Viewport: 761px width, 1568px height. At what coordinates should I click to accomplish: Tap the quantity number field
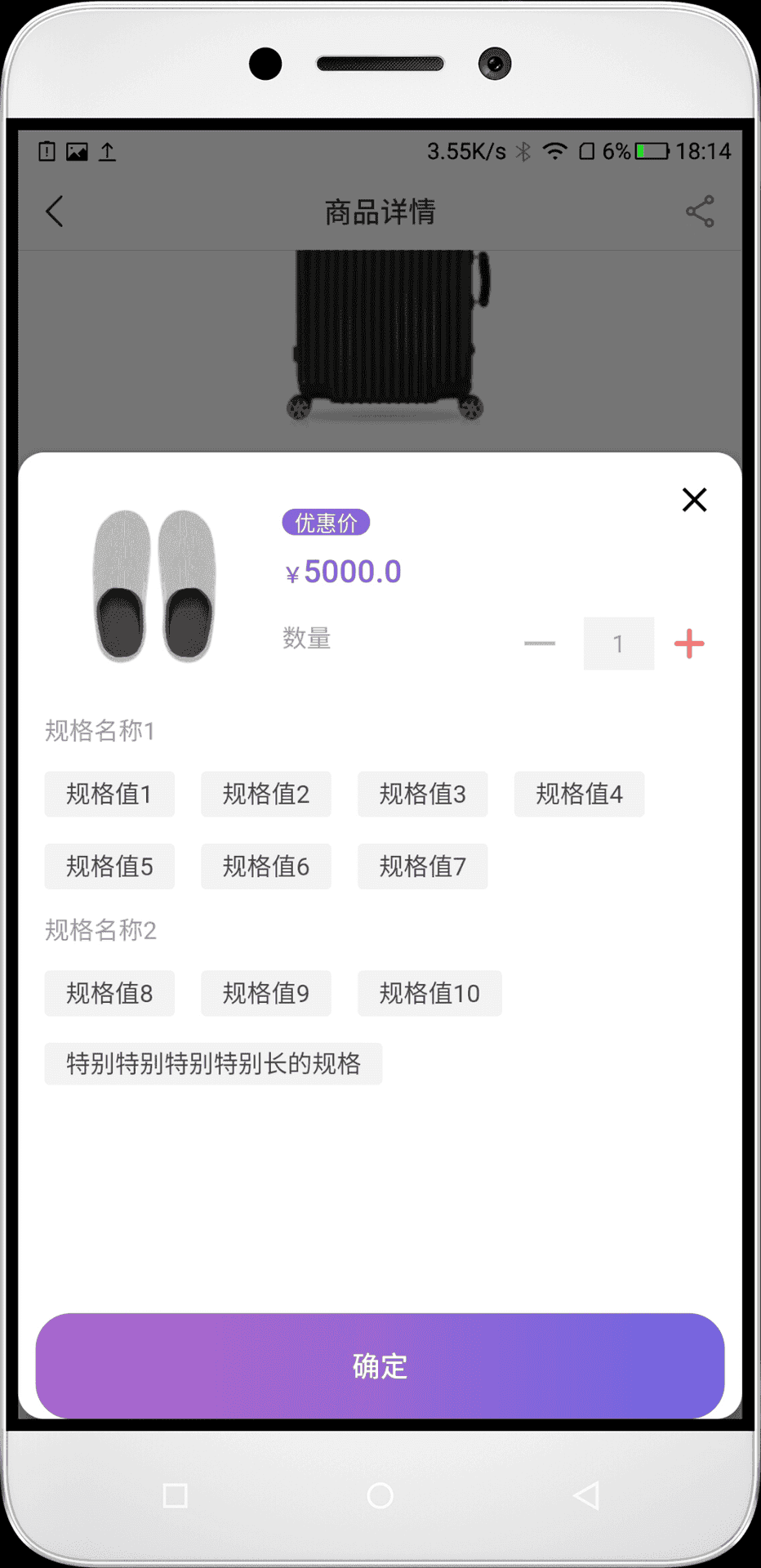tap(618, 644)
